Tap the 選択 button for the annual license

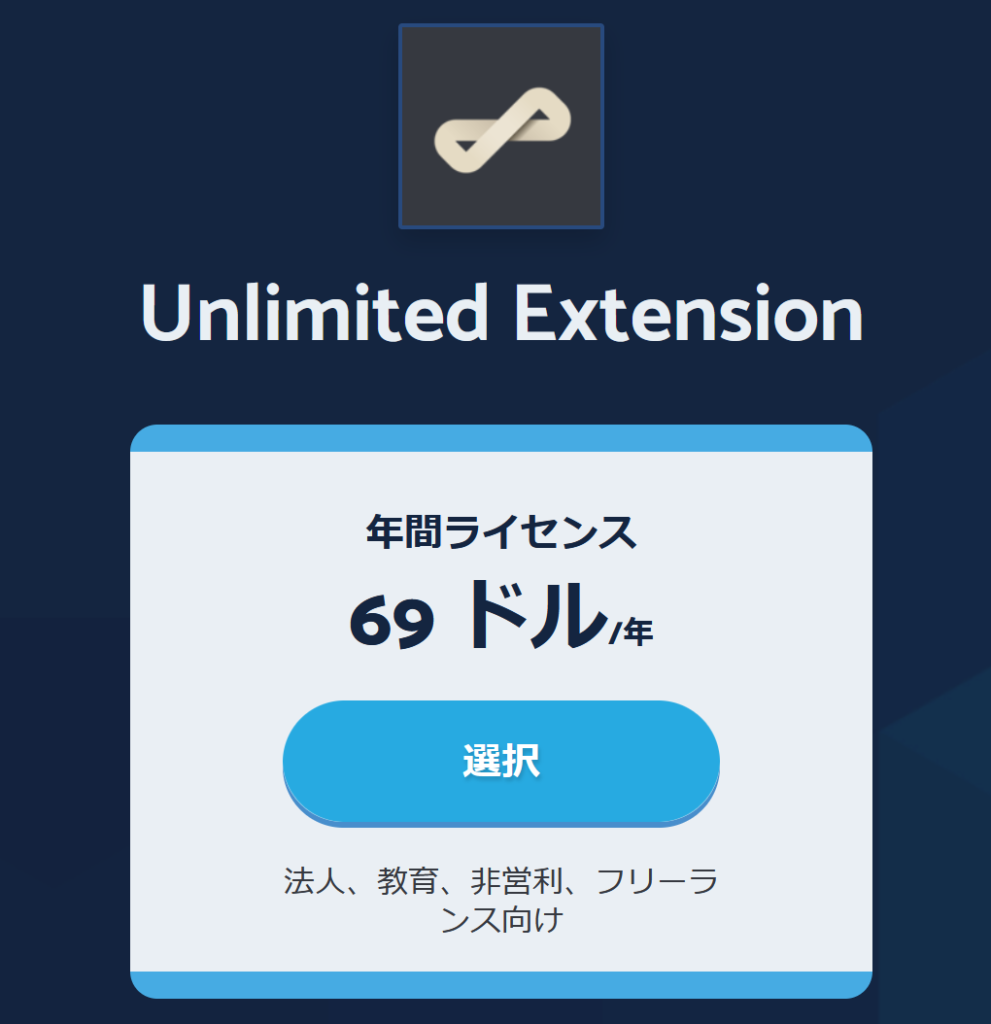pos(501,762)
